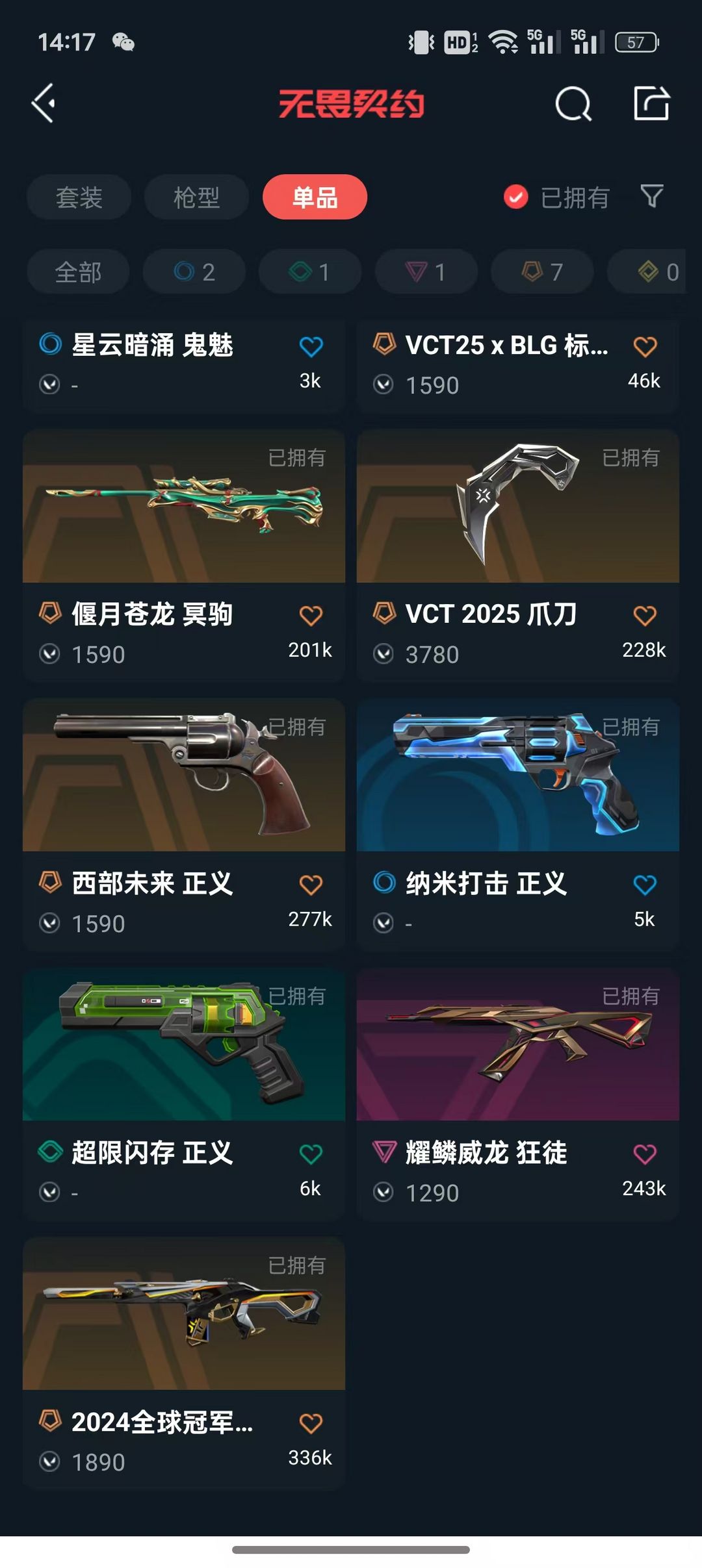Viewport: 702px width, 1568px height.
Task: Like the VCT25 x BLG skin
Action: [645, 346]
